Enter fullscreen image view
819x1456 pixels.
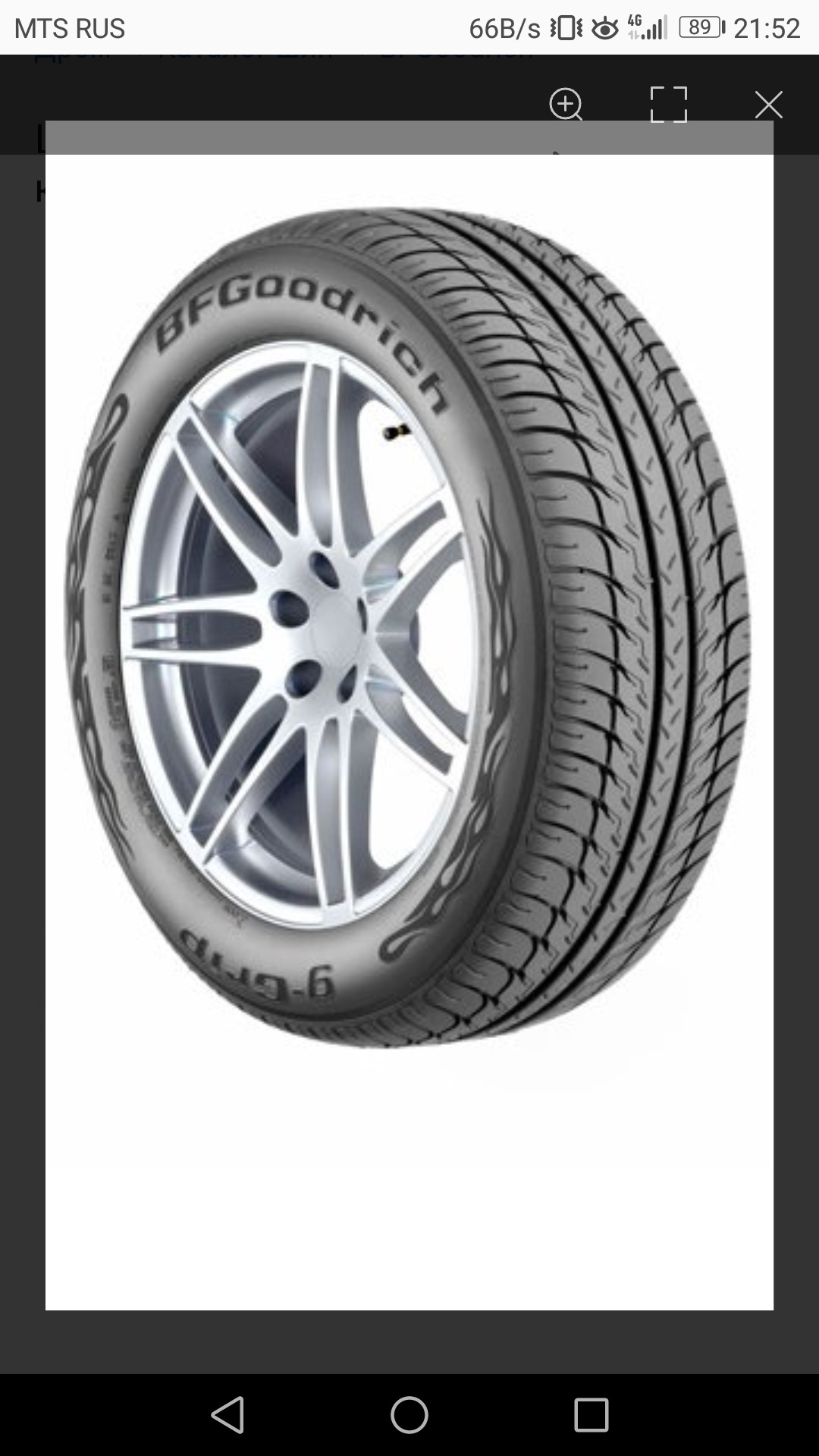coord(668,105)
